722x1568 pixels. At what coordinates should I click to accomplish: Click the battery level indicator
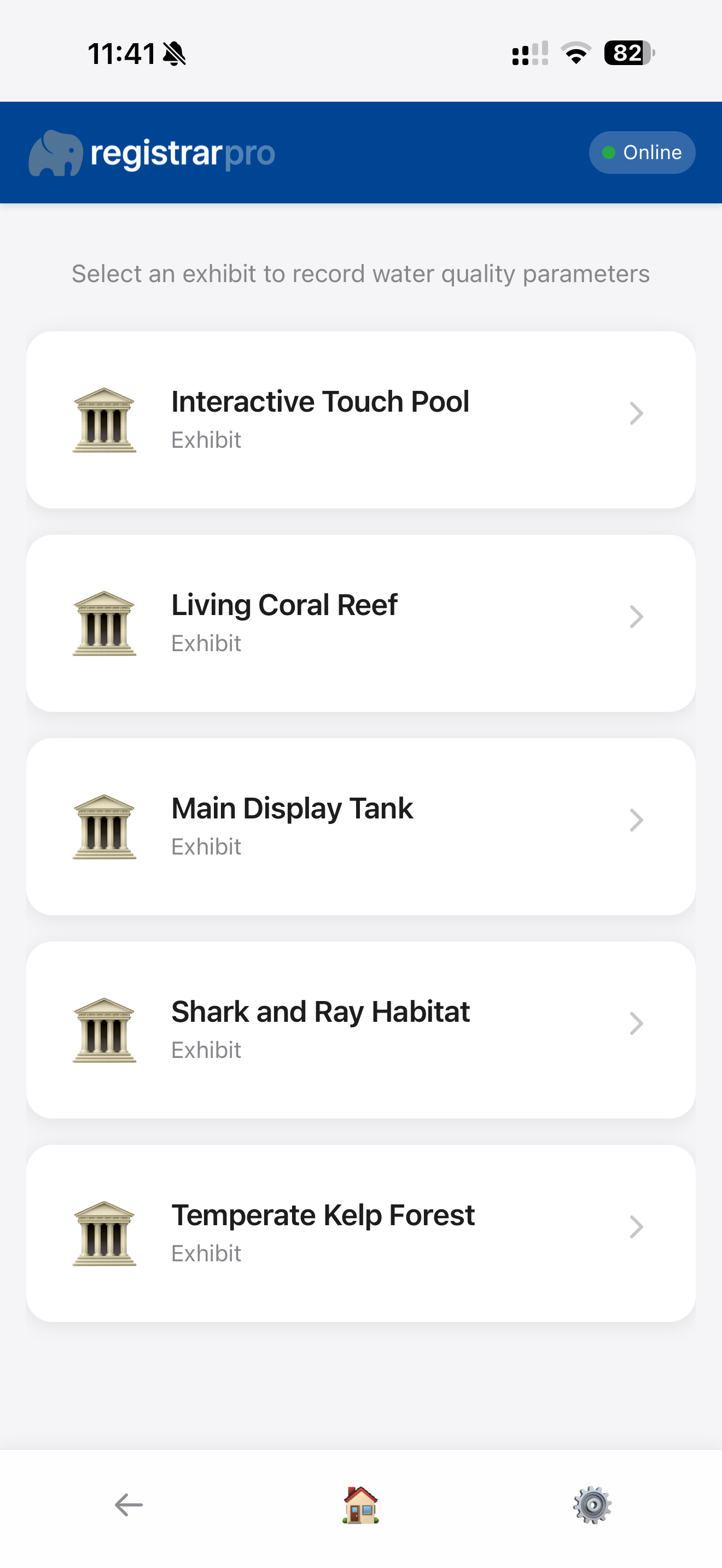tap(626, 54)
